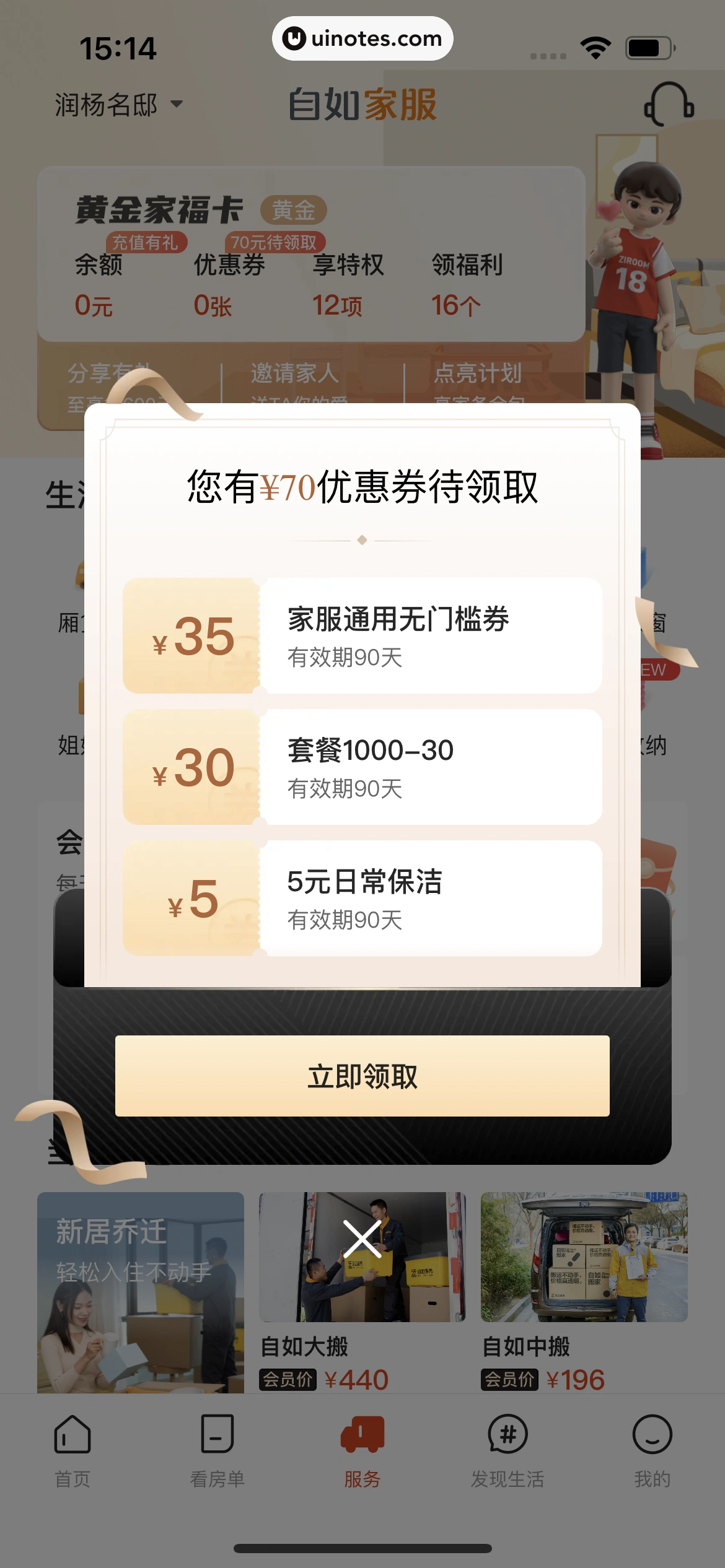
Task: Tap the Wi-Fi indicator in the status bar
Action: (x=595, y=46)
